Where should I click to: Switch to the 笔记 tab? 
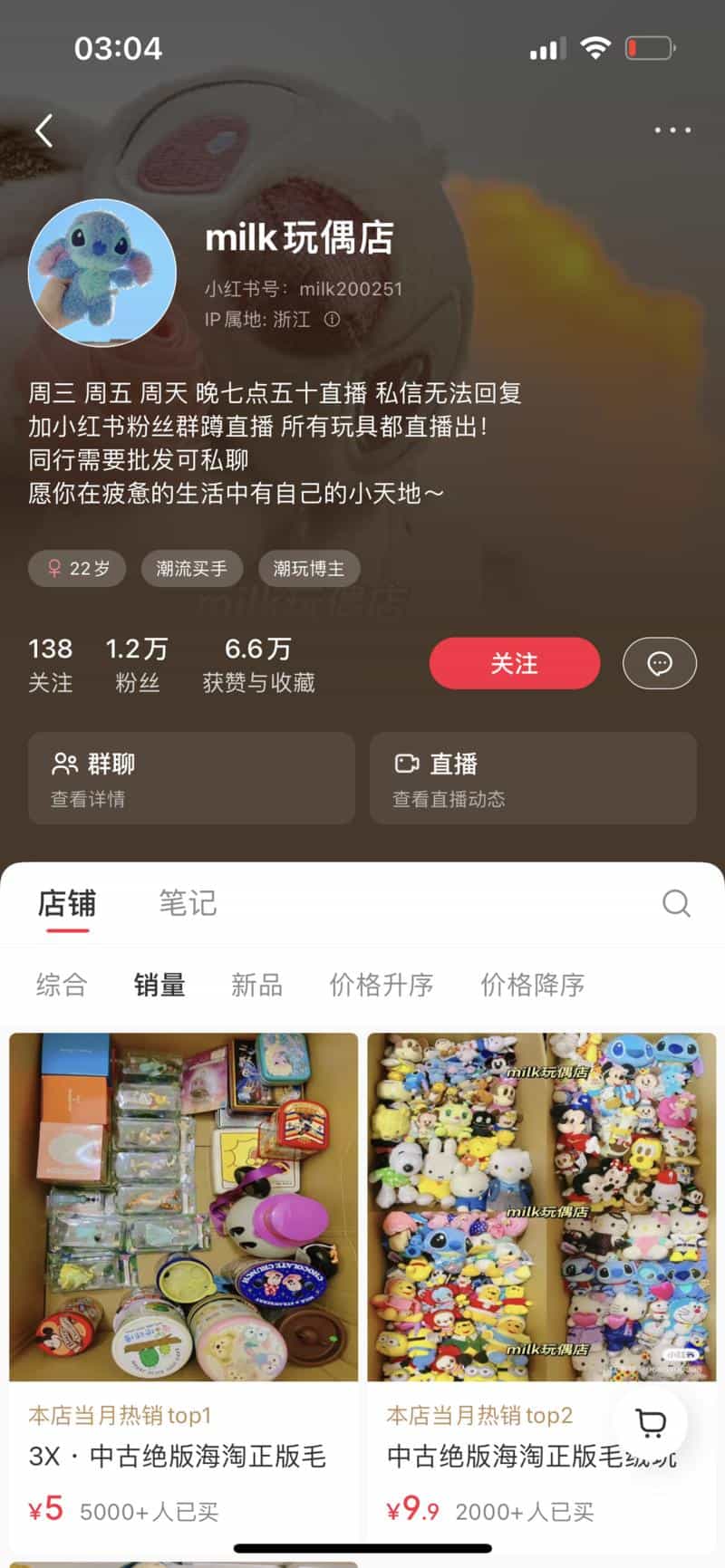tap(188, 903)
